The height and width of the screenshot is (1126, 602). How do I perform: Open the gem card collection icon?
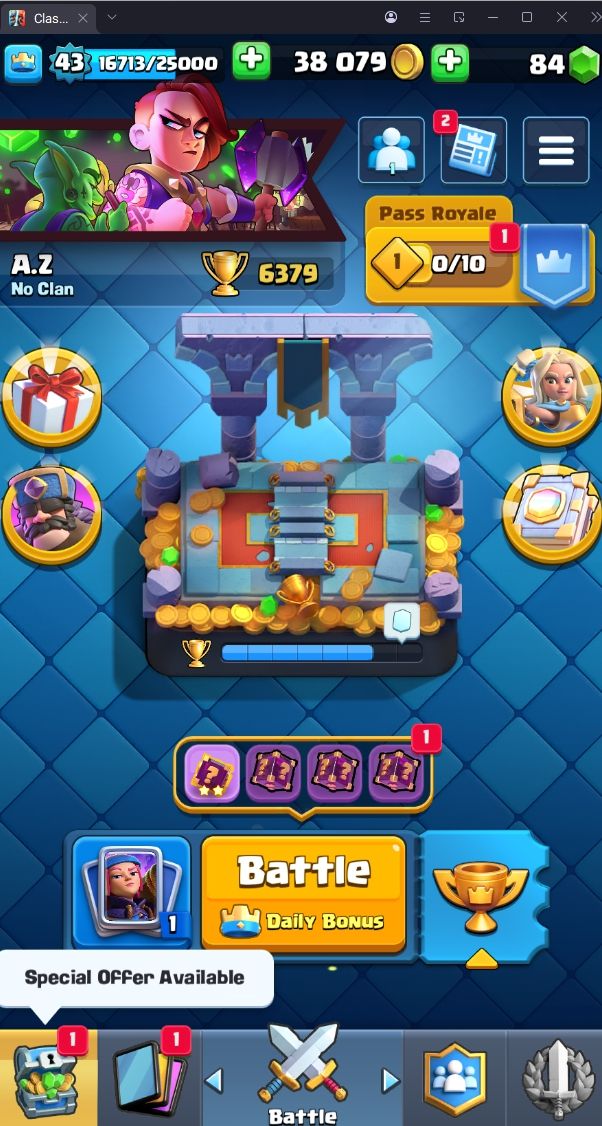pyautogui.click(x=551, y=515)
